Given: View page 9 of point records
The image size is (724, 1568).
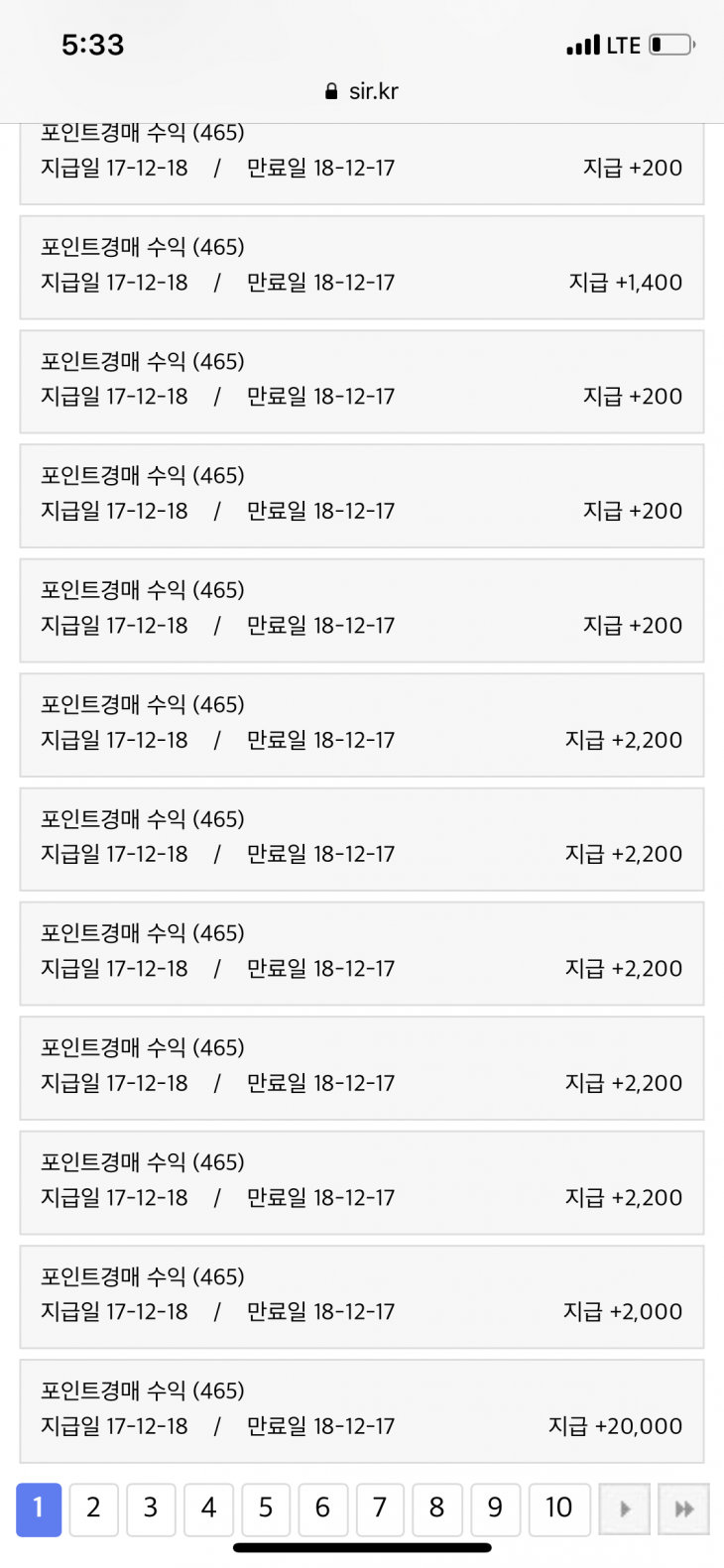Looking at the screenshot, I should [494, 1508].
